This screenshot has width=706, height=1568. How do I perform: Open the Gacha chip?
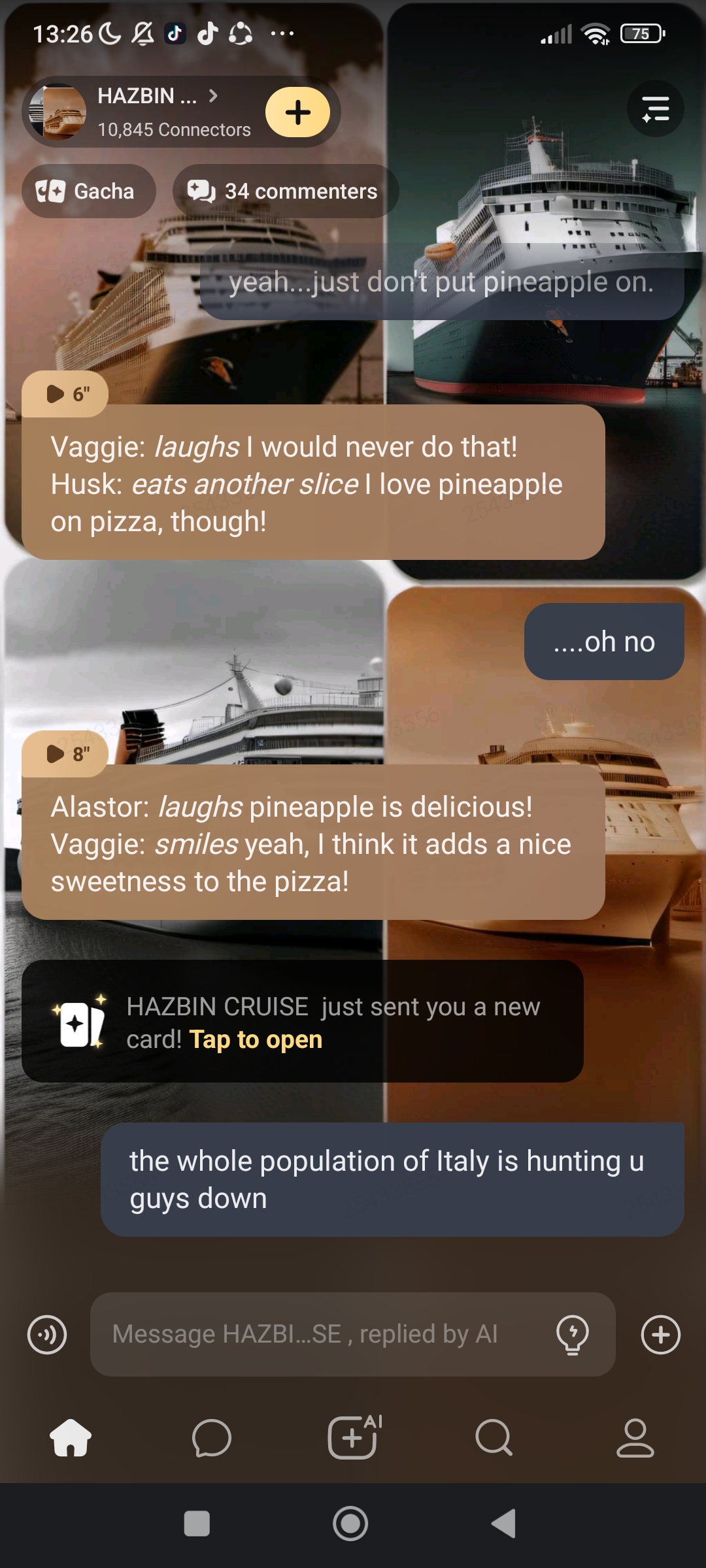88,191
